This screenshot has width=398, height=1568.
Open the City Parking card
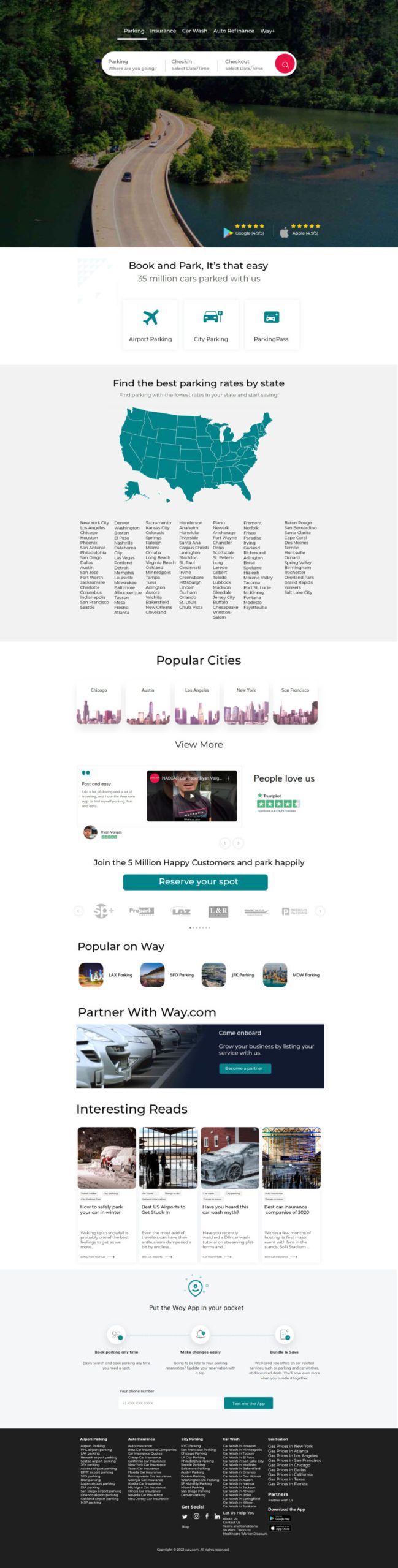[211, 325]
